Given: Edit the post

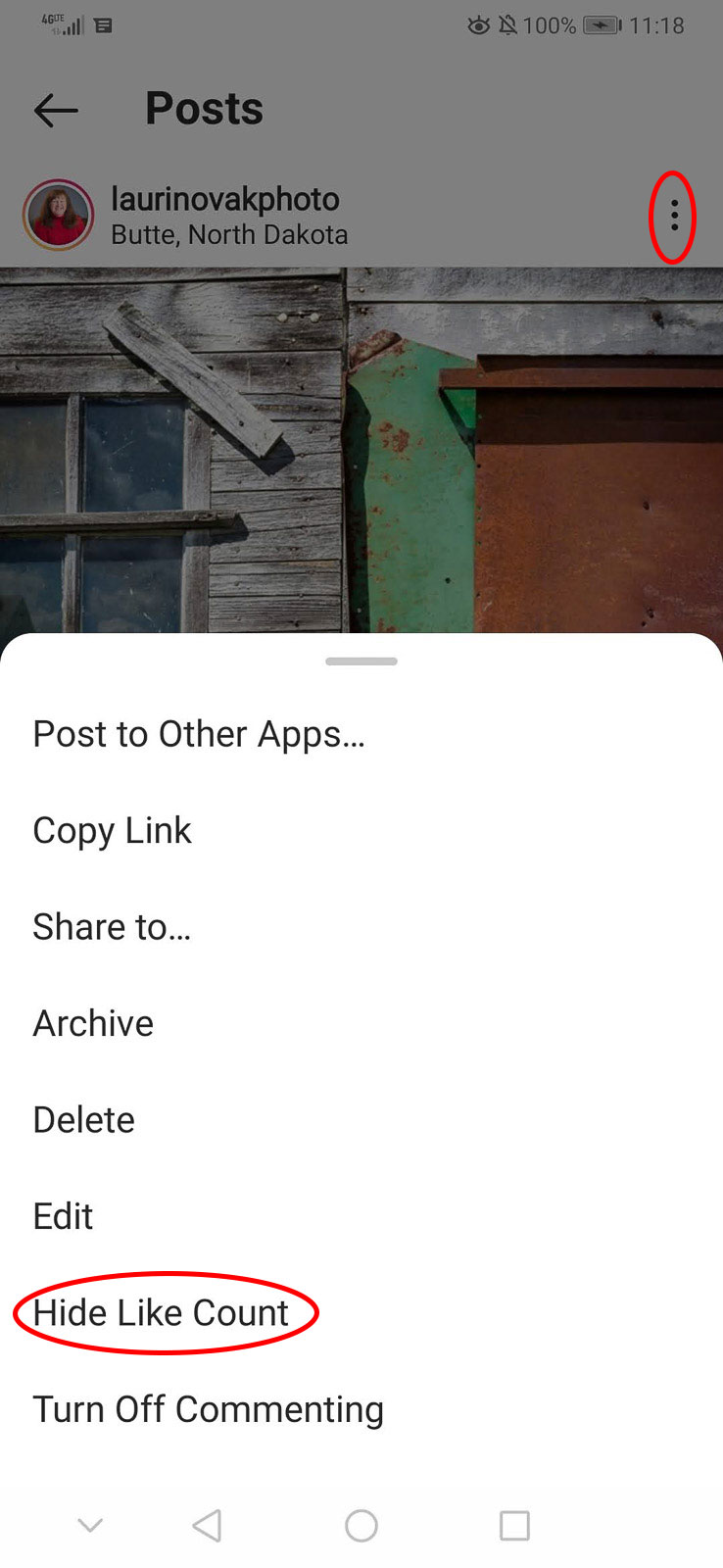Looking at the screenshot, I should click(63, 1216).
